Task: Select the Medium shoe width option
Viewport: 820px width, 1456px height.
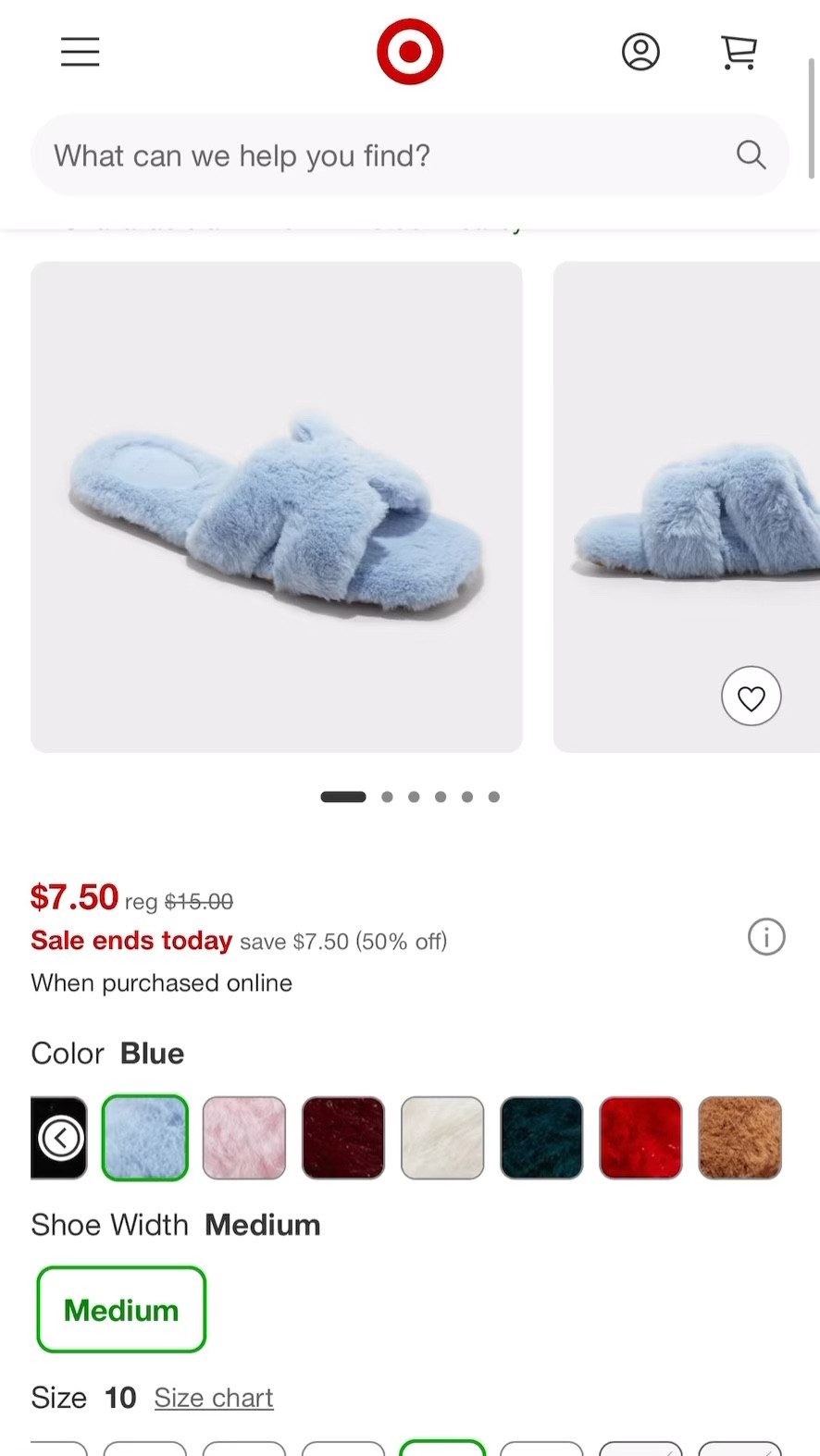Action: tap(120, 1309)
